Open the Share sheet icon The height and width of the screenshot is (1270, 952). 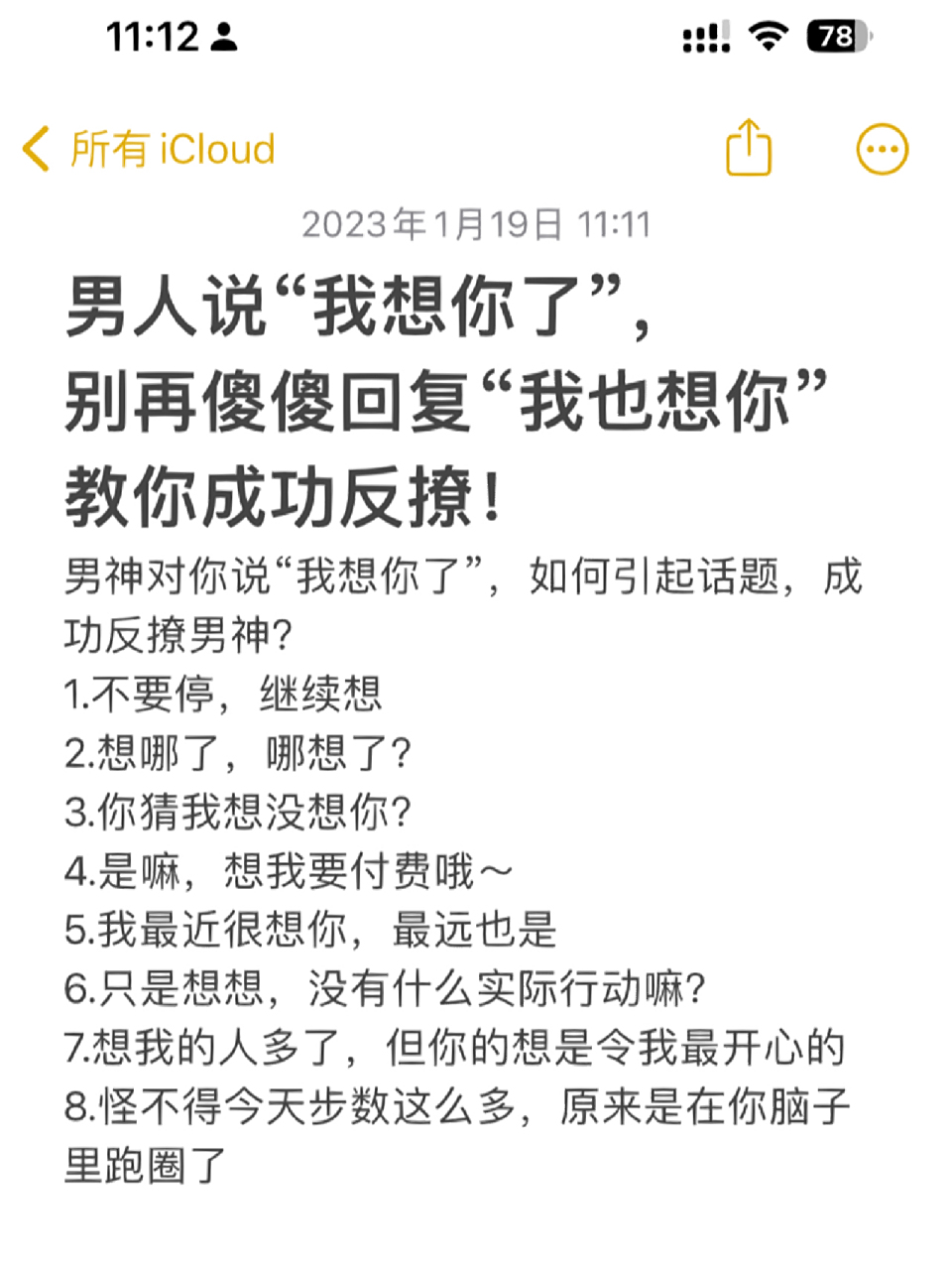(x=750, y=146)
